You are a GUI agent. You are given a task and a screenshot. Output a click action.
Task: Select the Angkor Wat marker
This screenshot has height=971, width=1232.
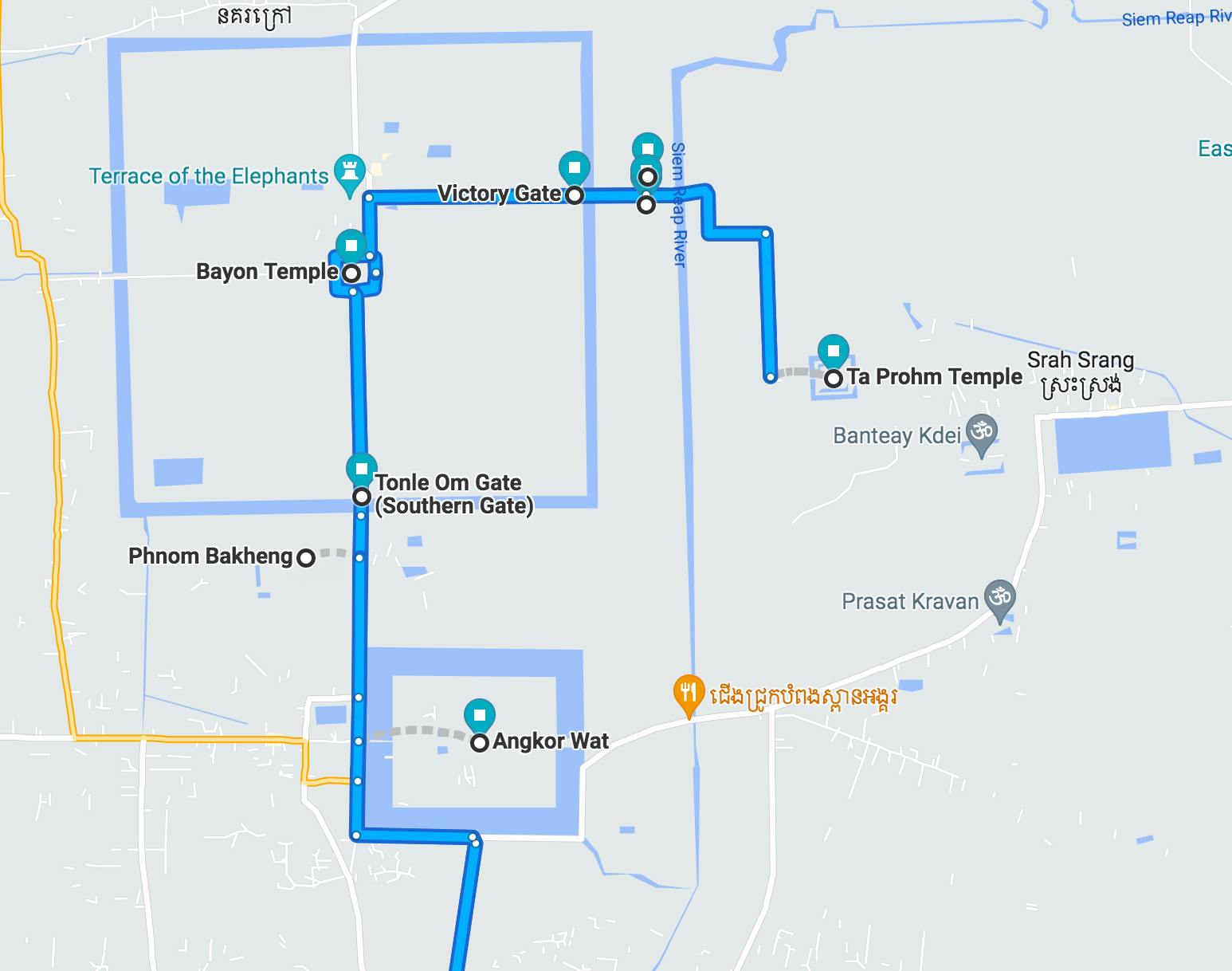[x=480, y=743]
